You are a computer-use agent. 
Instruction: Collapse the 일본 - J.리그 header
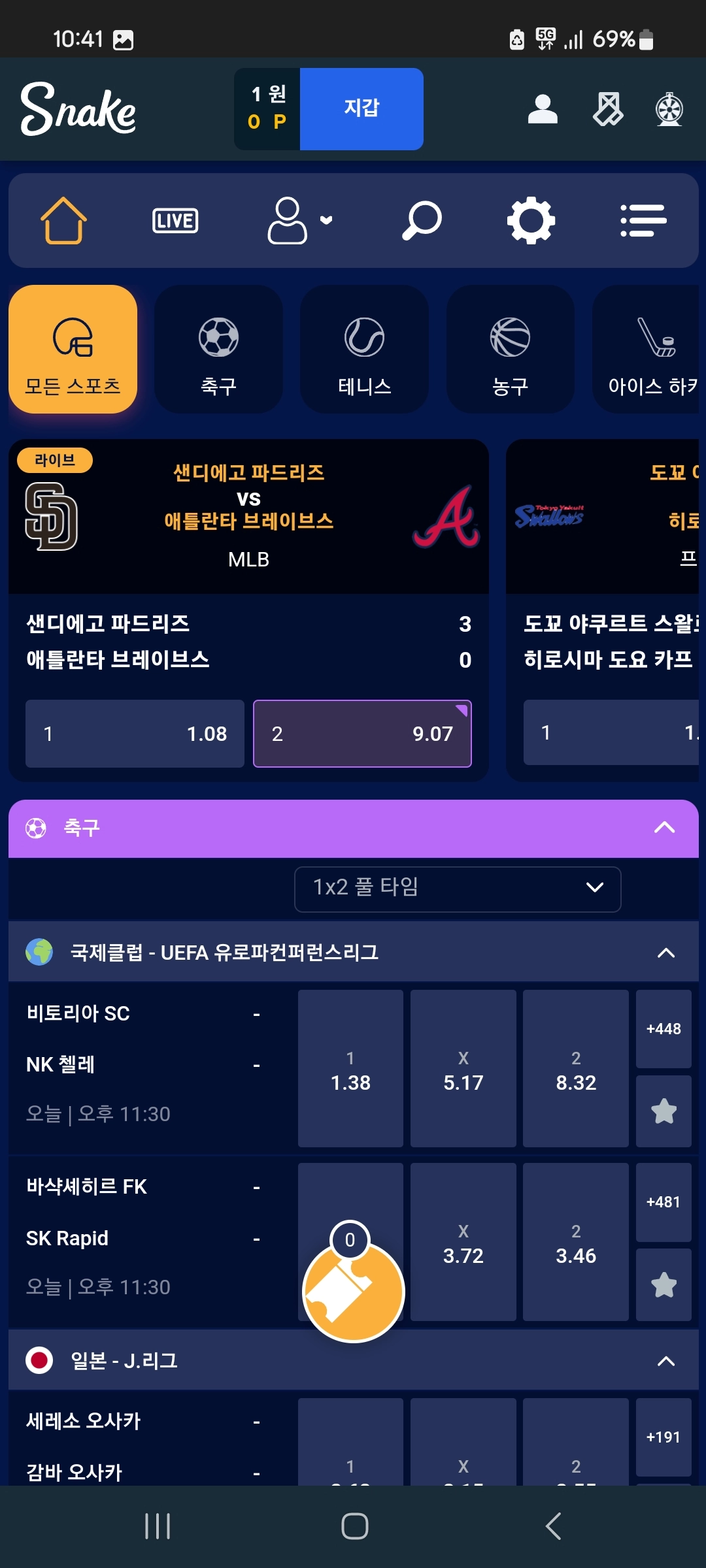pos(665,1361)
